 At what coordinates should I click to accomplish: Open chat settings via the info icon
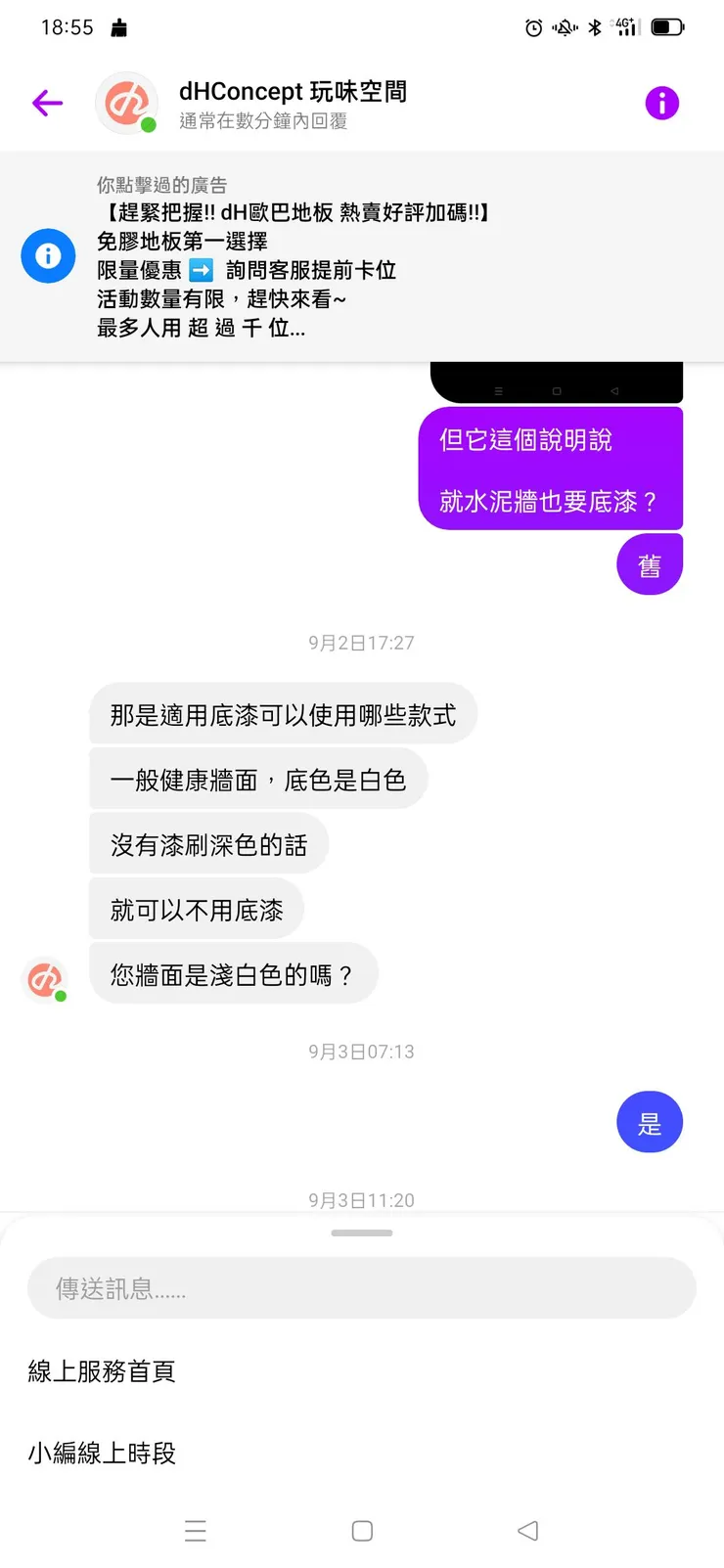662,102
